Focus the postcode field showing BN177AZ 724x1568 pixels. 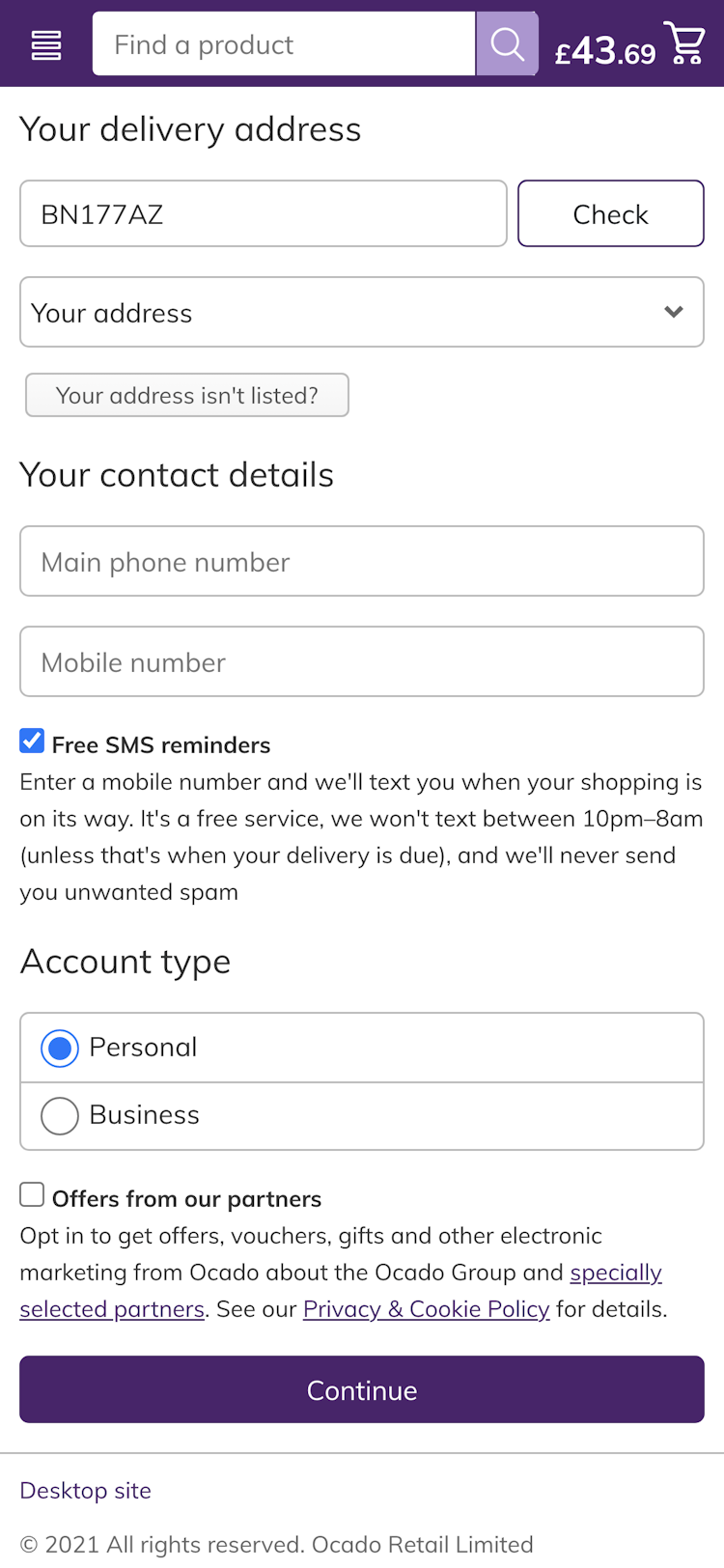(x=263, y=213)
